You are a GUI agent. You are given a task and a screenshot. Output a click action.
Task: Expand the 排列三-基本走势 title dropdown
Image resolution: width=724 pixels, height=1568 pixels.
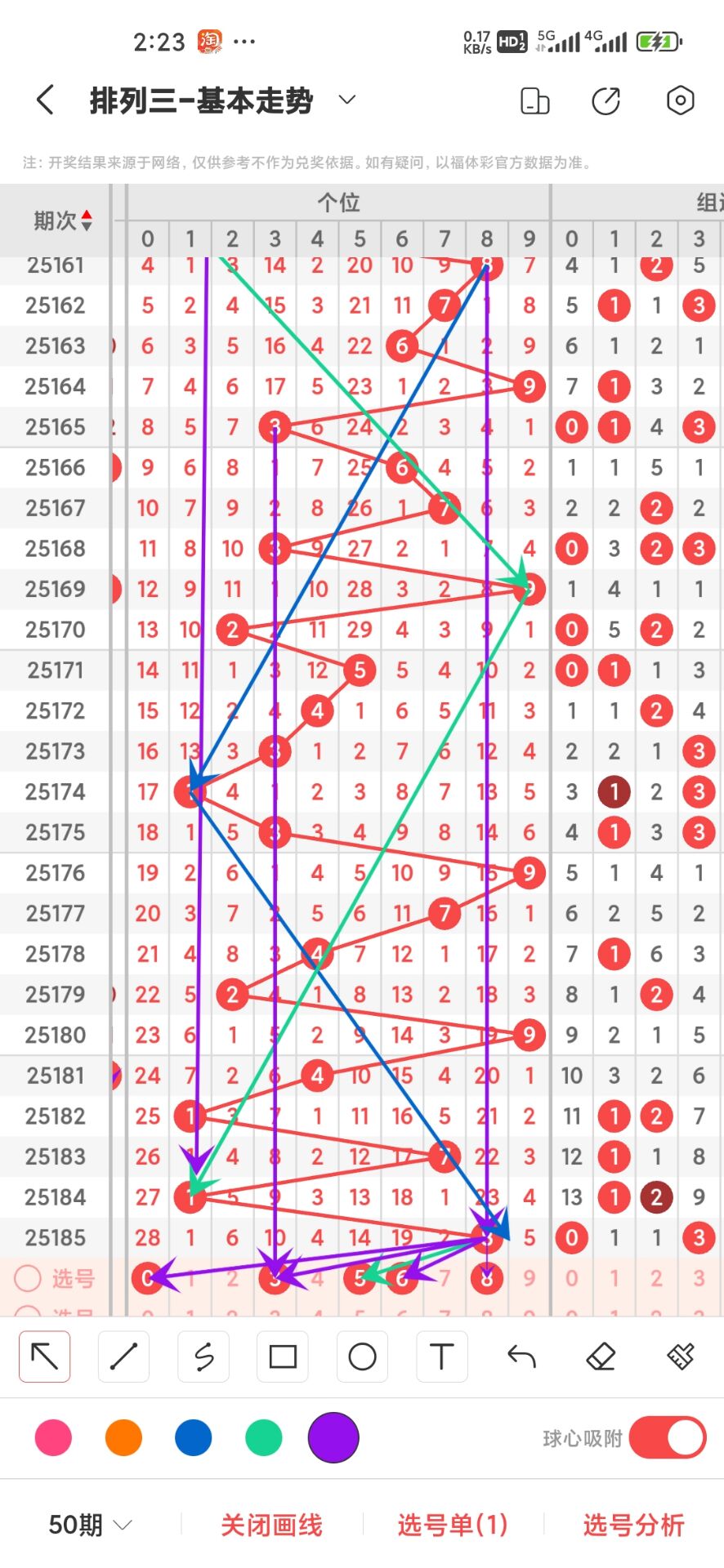click(x=347, y=100)
